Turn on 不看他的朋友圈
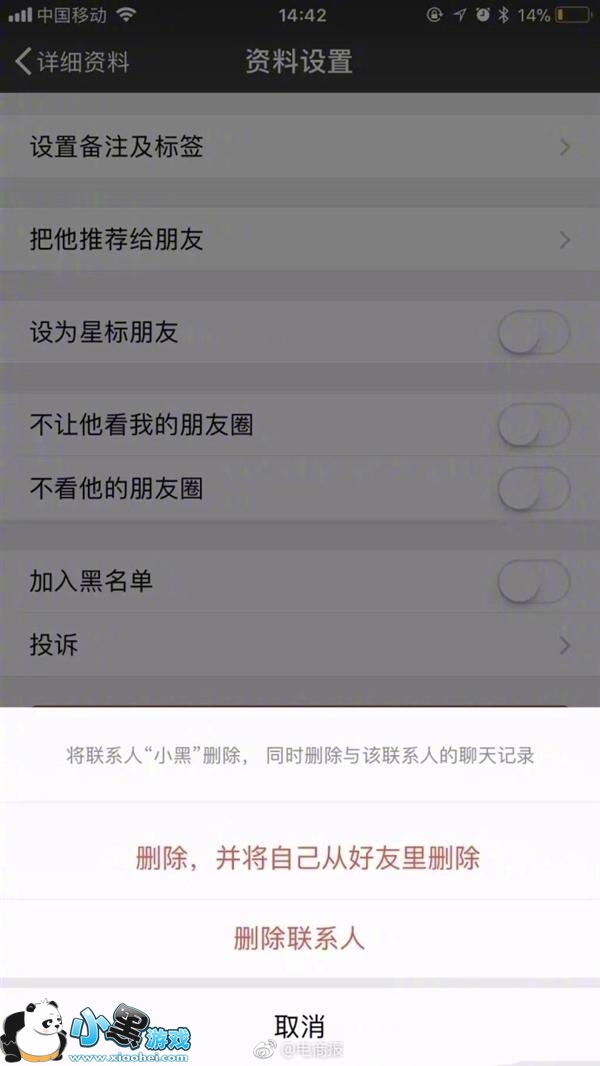The image size is (600, 1066). (533, 488)
